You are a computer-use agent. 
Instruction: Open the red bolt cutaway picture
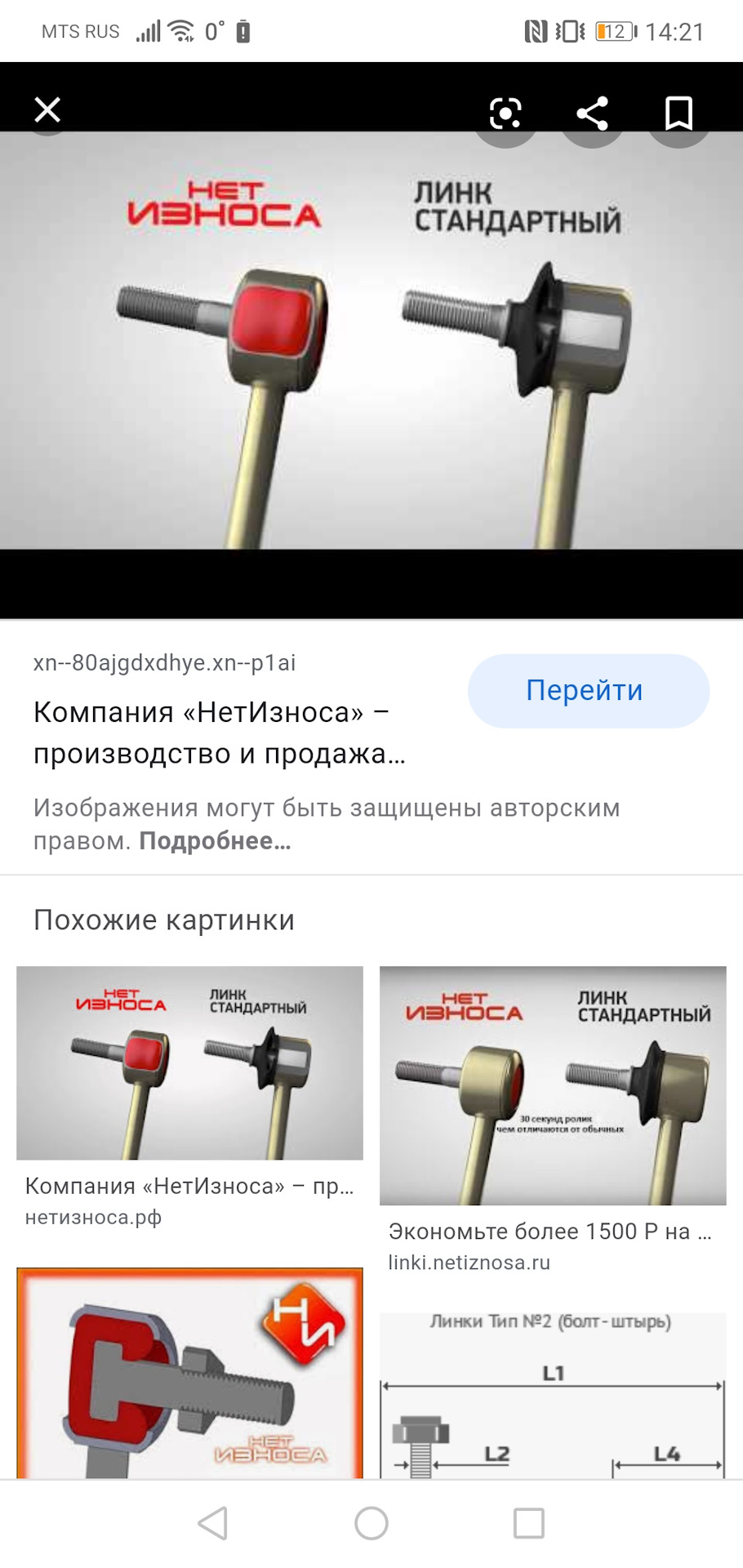click(x=189, y=1372)
